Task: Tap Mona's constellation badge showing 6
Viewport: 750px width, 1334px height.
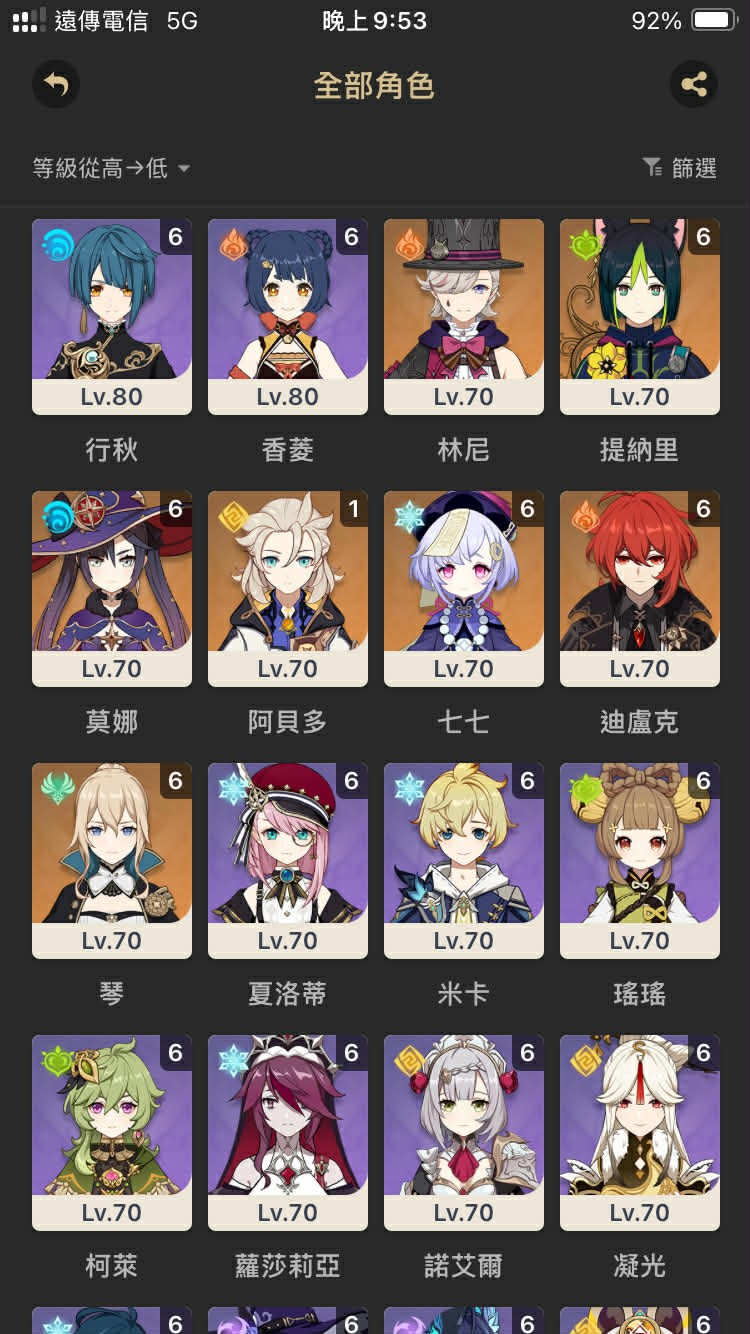Action: click(x=174, y=510)
